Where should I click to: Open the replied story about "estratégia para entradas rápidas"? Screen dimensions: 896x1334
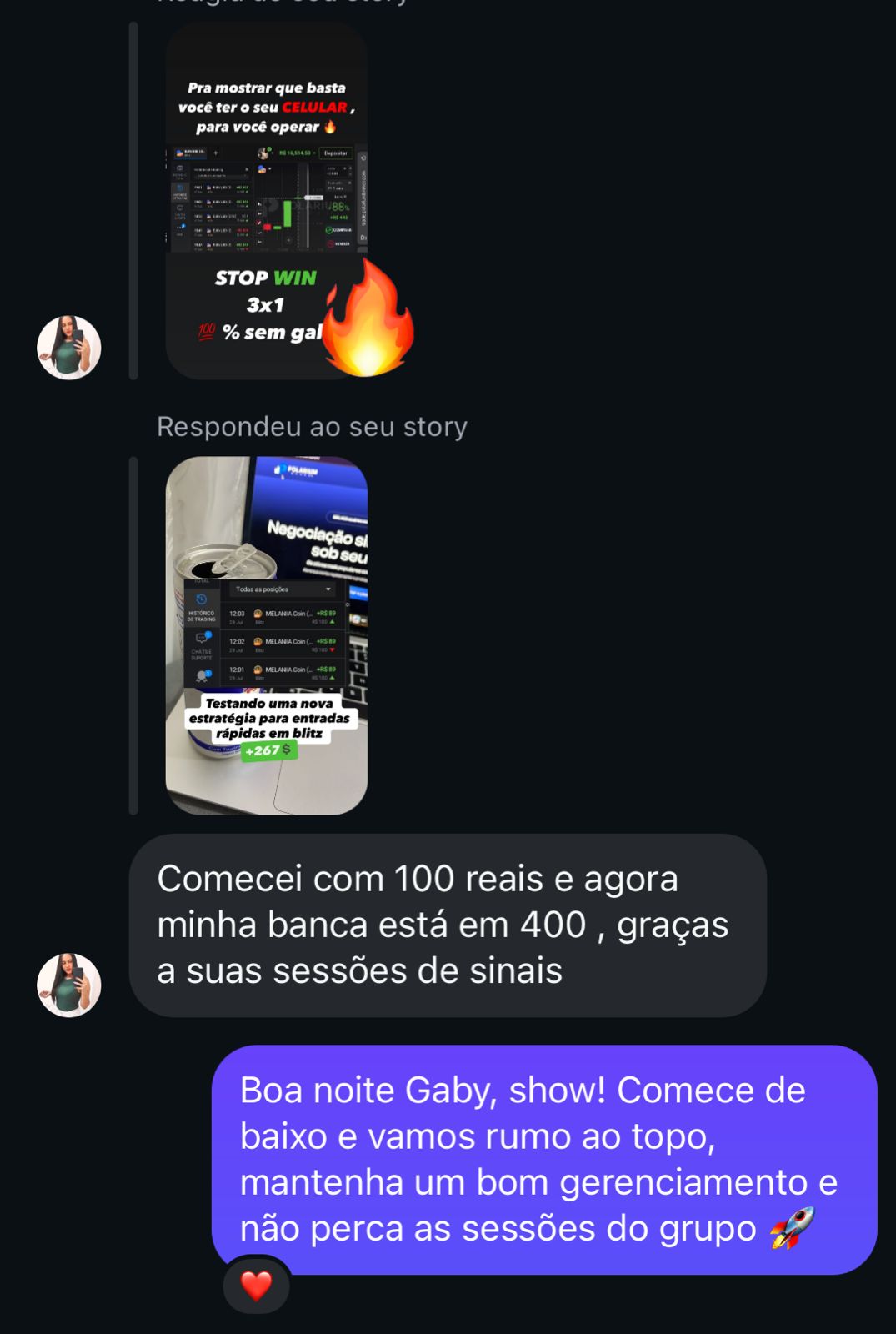pos(266,634)
